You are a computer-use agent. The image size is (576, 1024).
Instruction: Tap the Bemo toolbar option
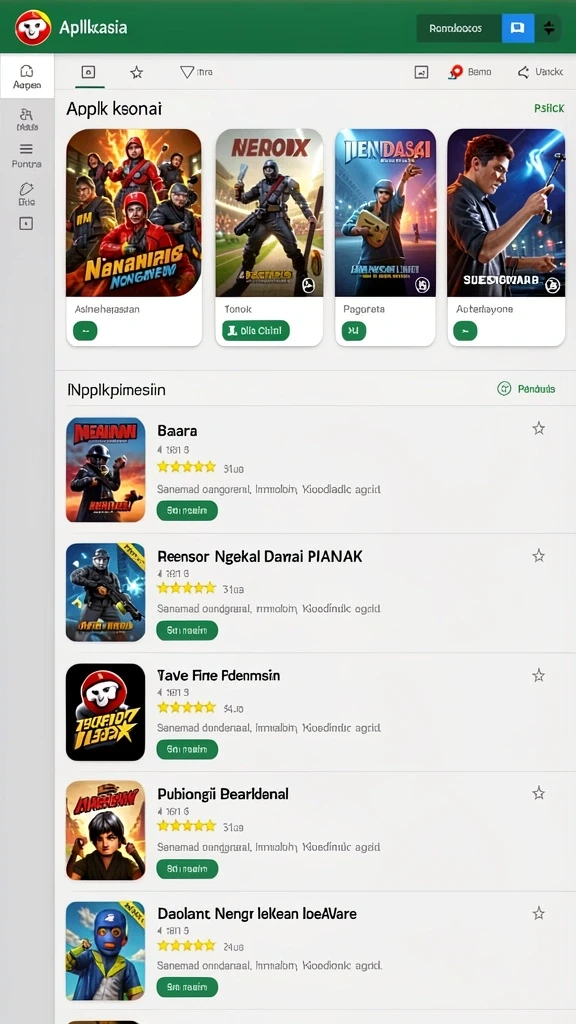click(470, 72)
